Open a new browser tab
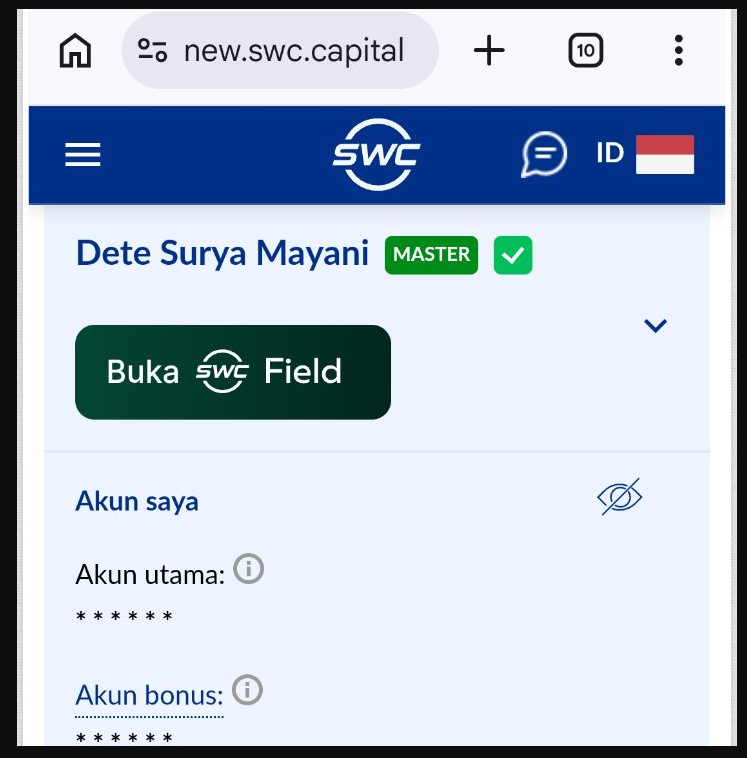Screen dimensions: 747x758 tap(489, 50)
